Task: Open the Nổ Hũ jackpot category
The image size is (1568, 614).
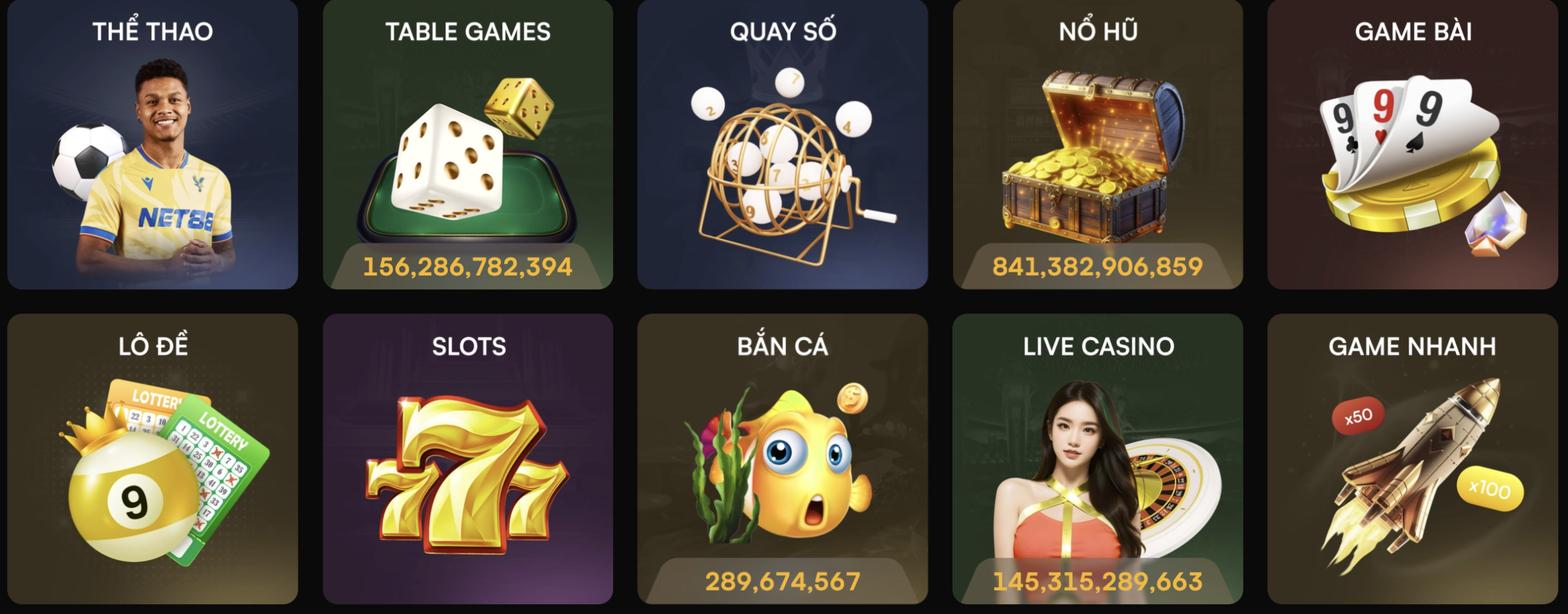Action: click(x=1098, y=144)
